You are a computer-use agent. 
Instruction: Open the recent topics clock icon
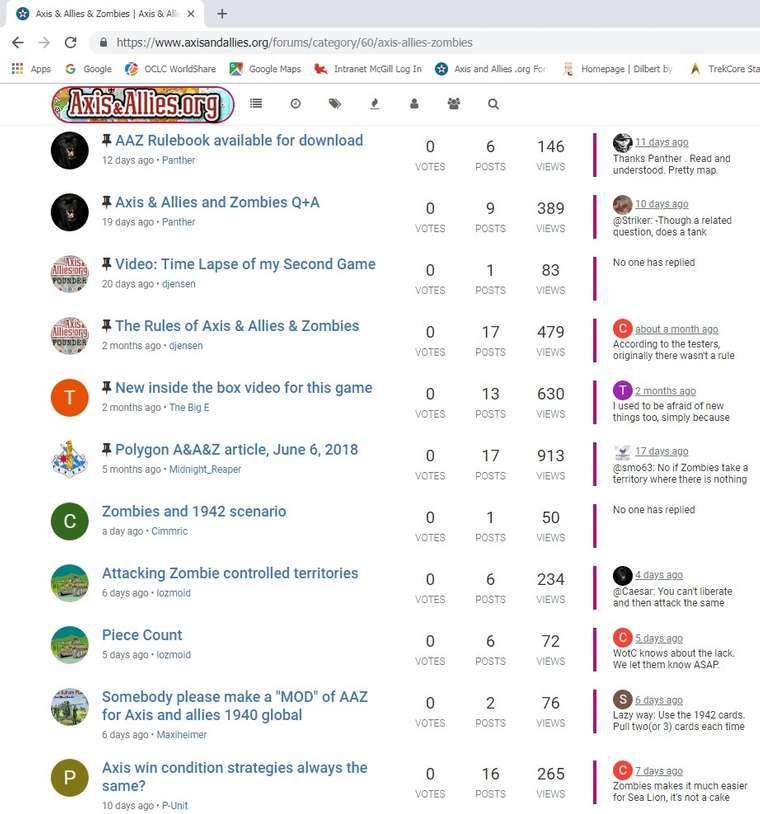point(295,104)
